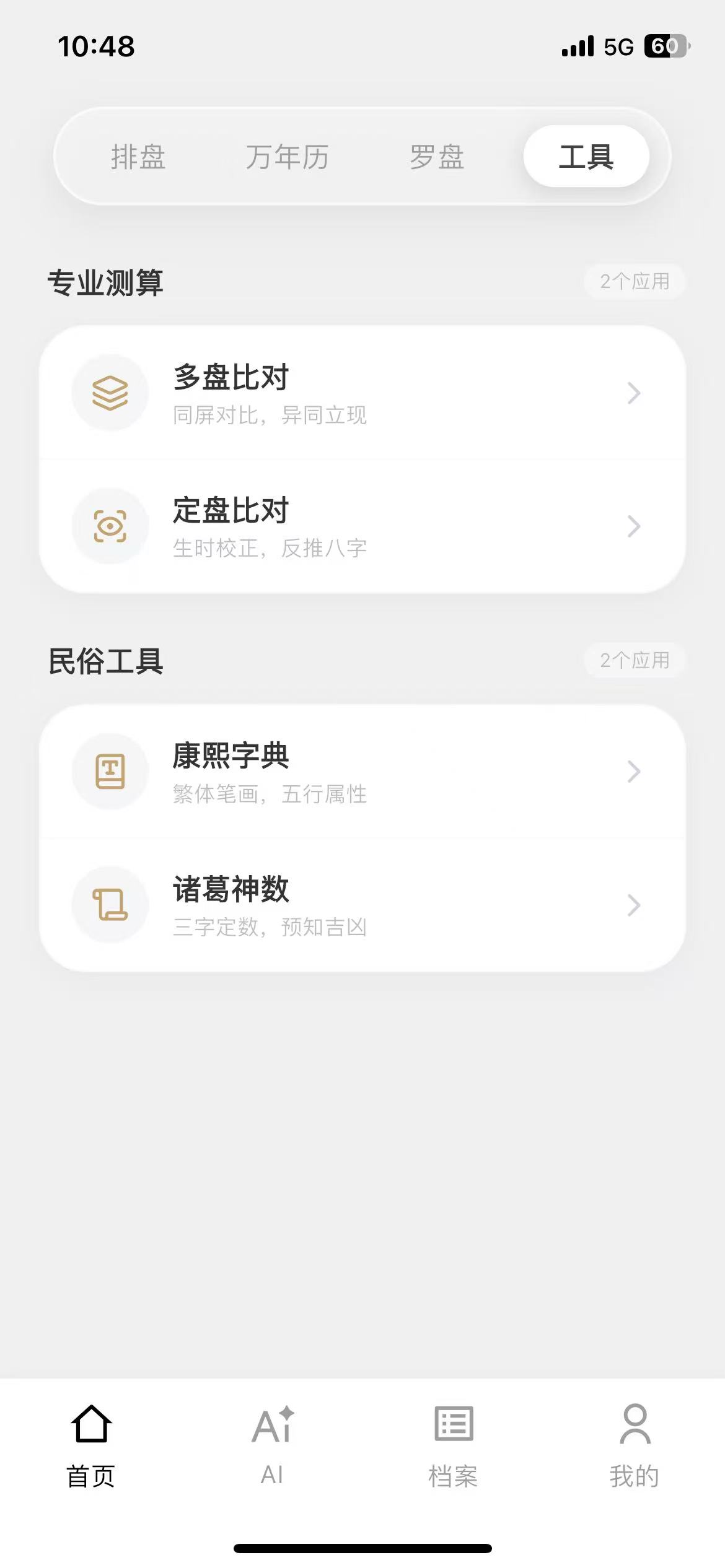Open the 康熙字典 dictionary book icon
This screenshot has width=725, height=1568.
pos(110,771)
